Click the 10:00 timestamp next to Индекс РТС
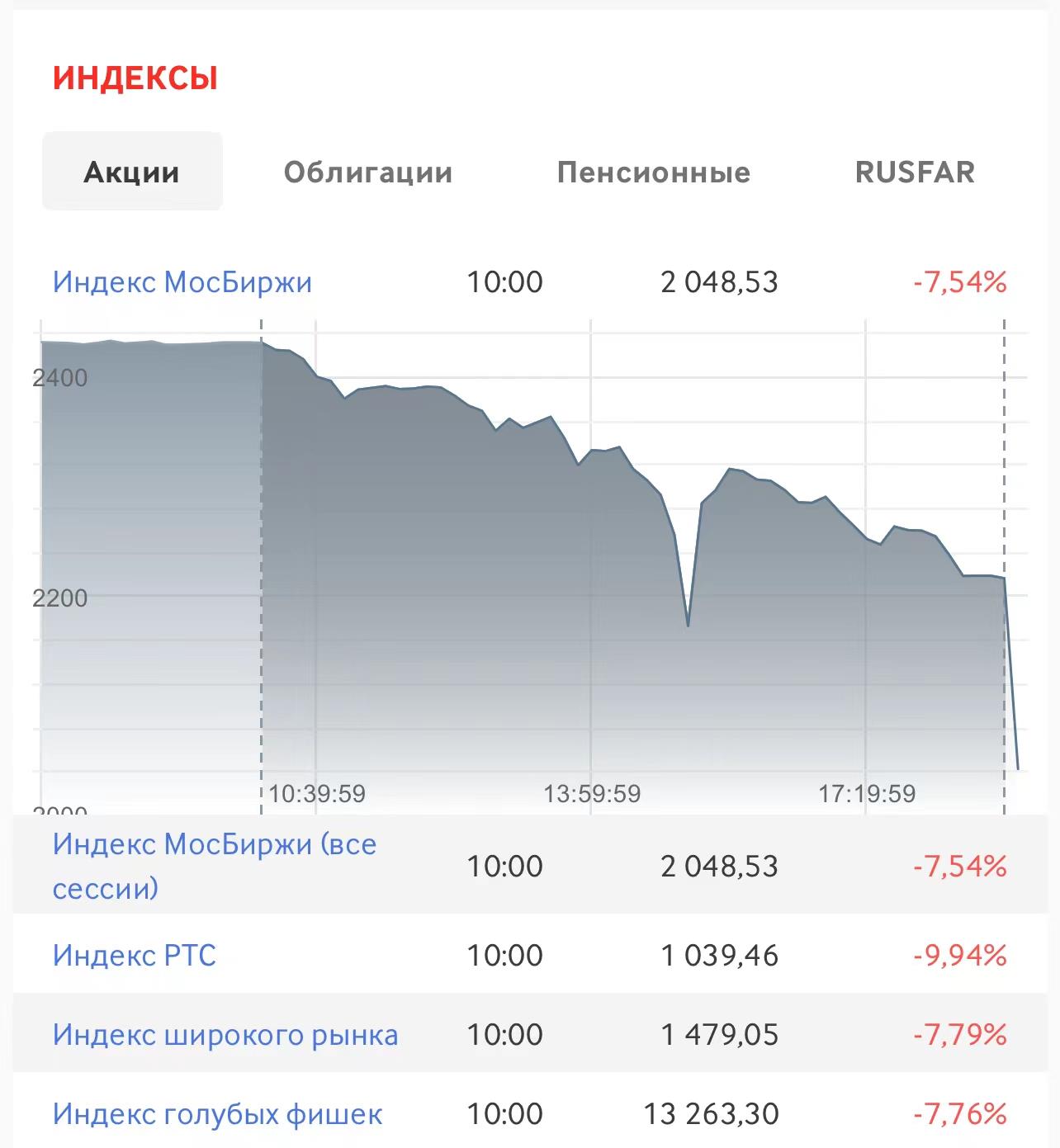This screenshot has width=1060, height=1148. pyautogui.click(x=504, y=955)
